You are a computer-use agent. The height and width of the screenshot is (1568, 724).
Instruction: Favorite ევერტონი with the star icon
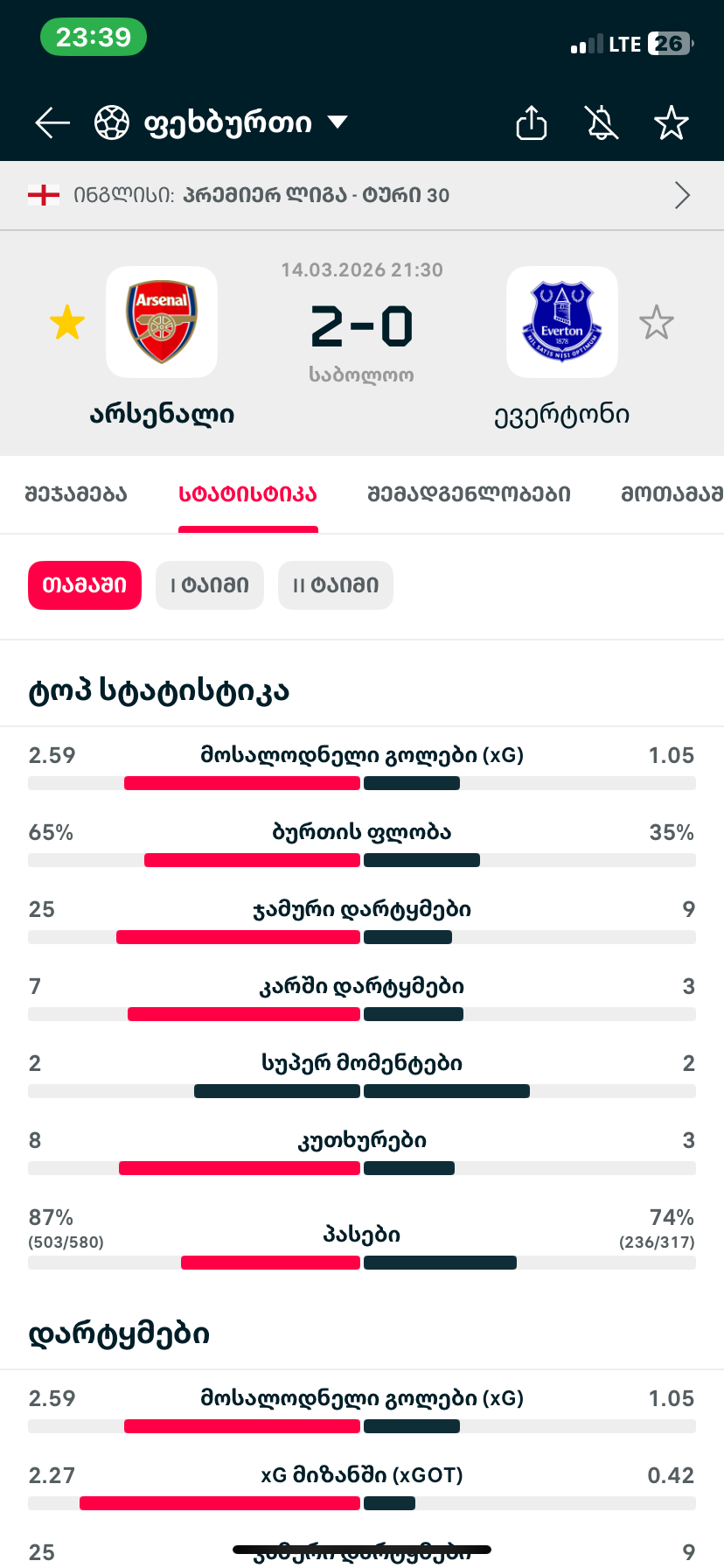point(656,323)
